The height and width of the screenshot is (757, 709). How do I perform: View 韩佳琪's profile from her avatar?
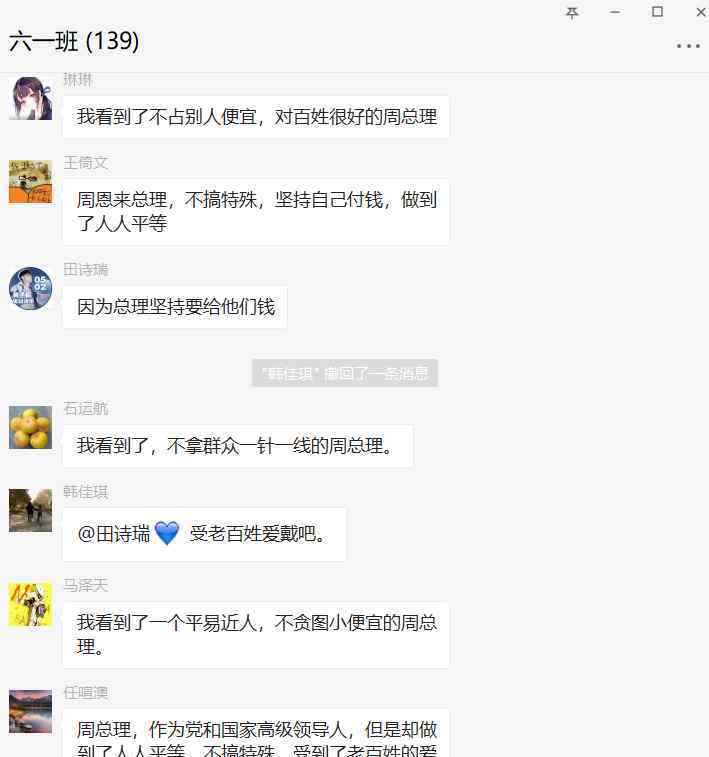point(30,510)
